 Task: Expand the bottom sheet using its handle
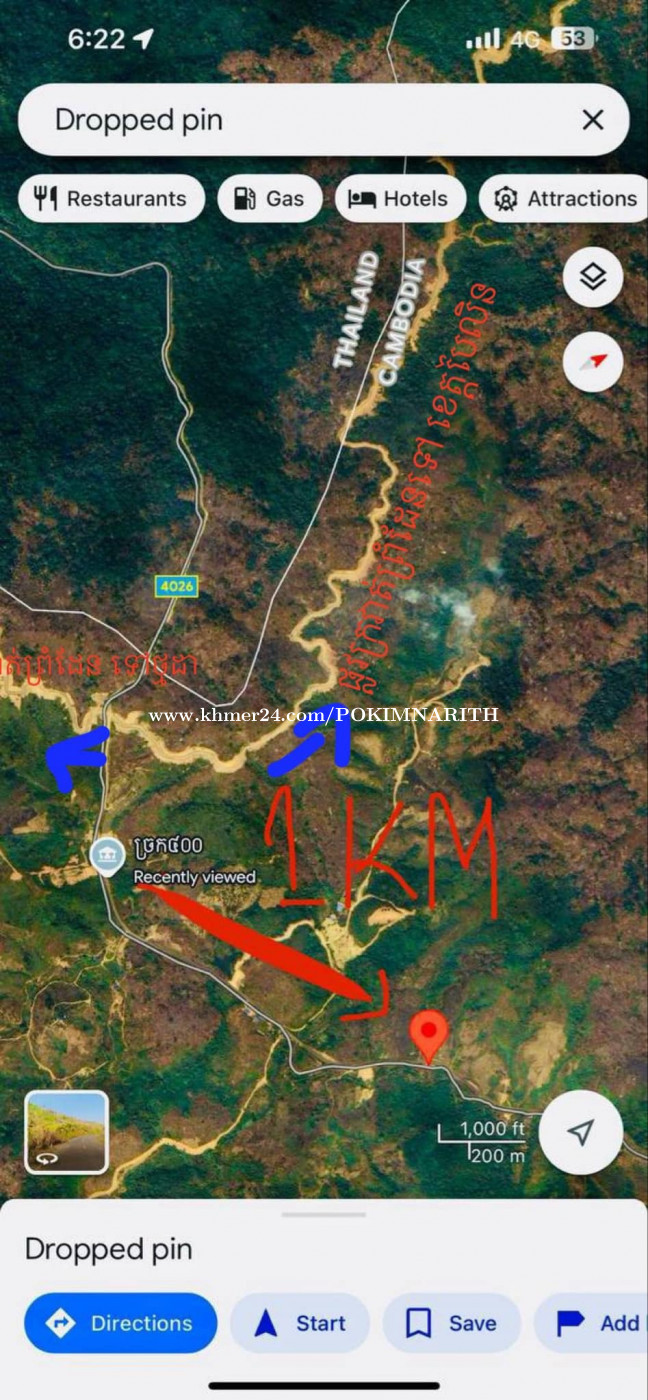[x=324, y=1215]
